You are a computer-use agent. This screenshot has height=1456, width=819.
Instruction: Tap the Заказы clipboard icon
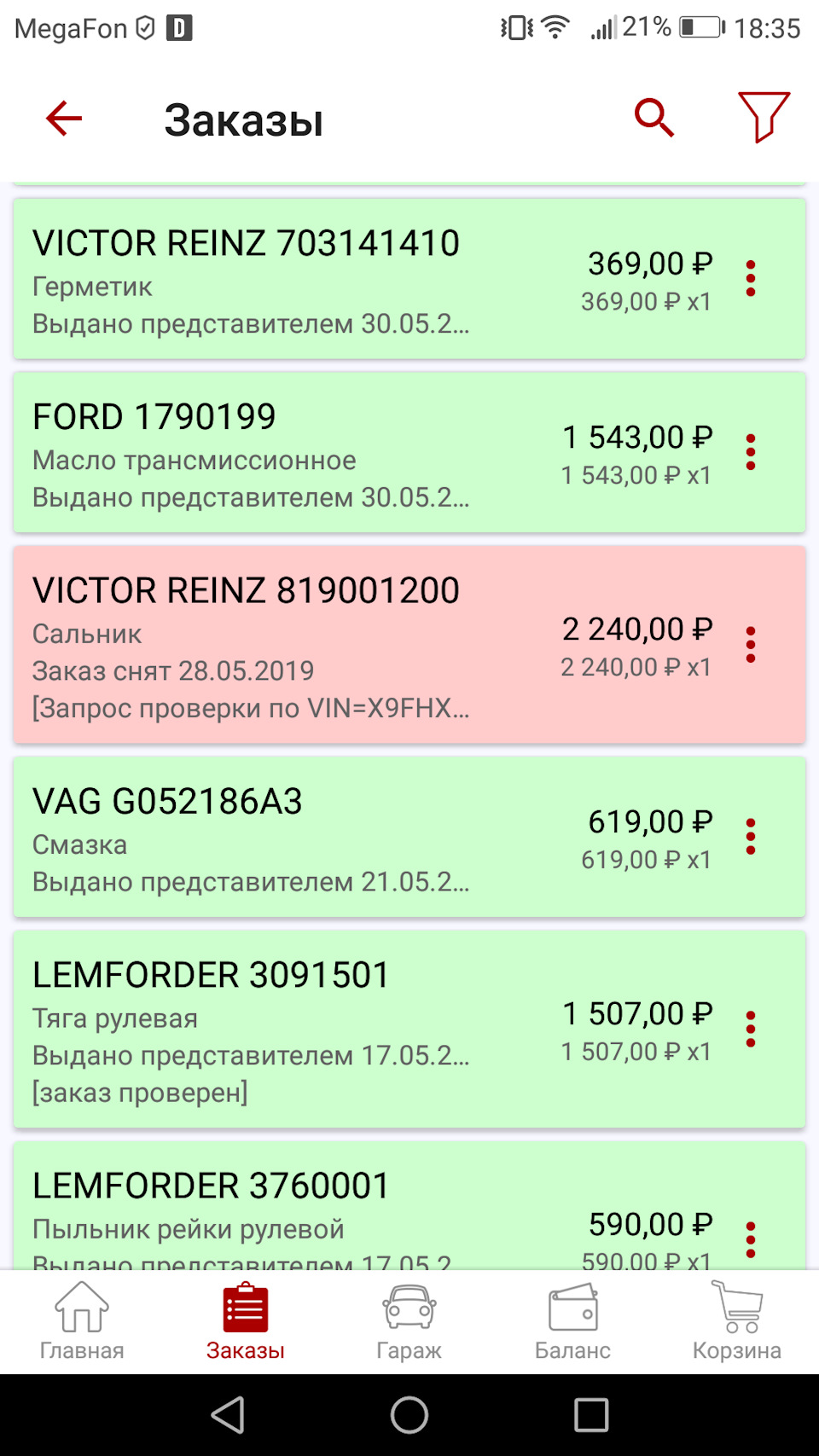244,1306
